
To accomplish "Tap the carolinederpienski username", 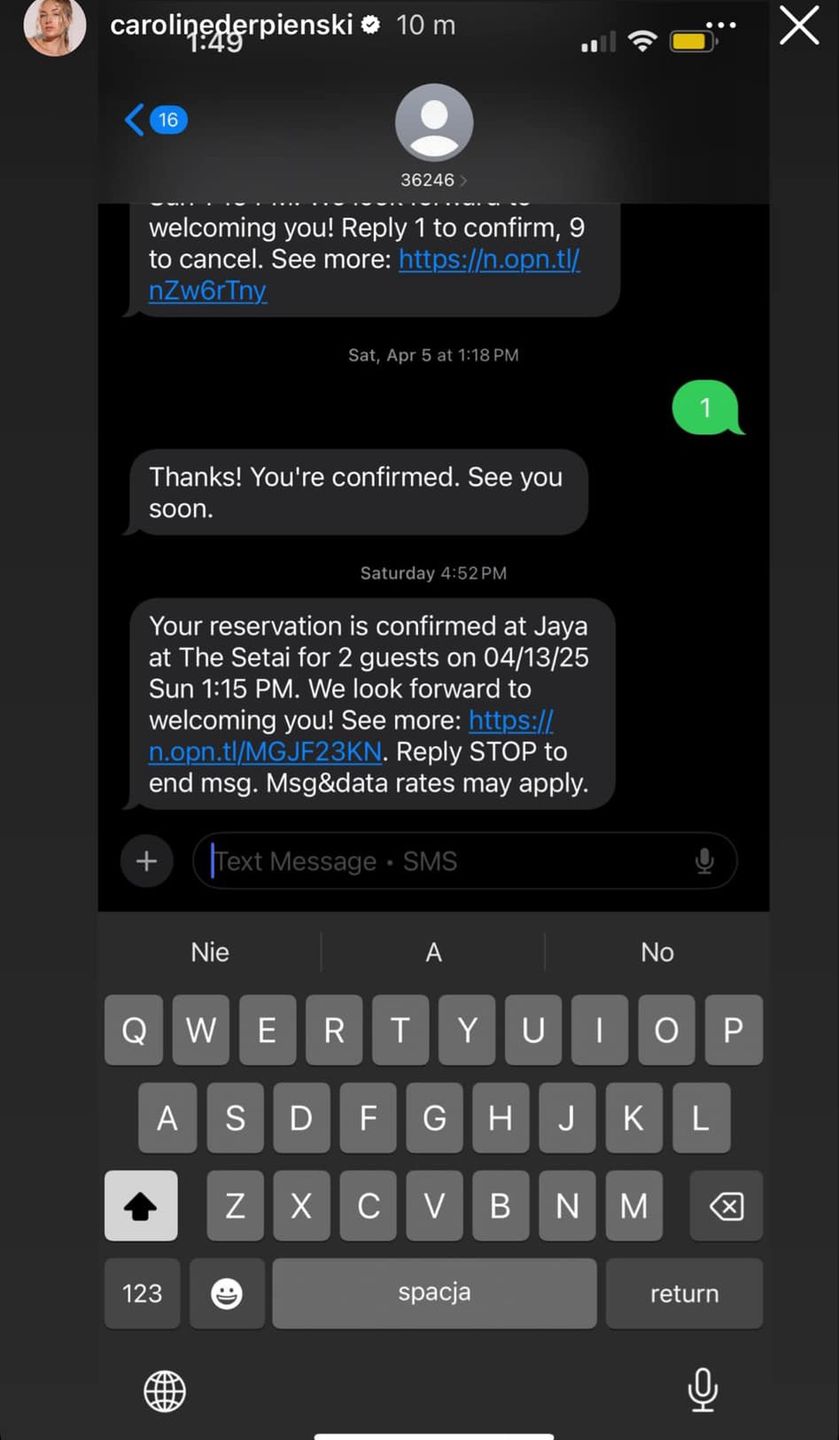I will click(231, 25).
